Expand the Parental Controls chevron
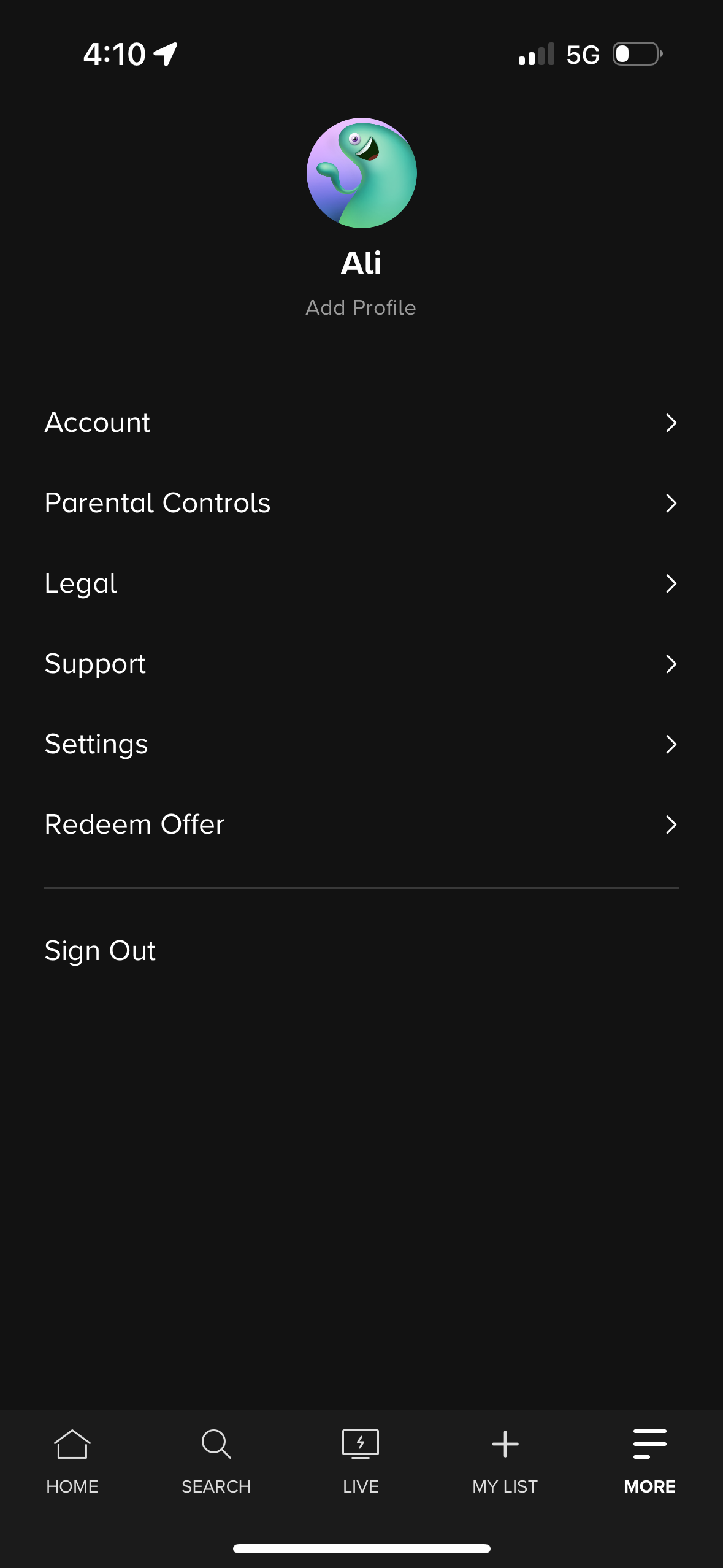 coord(673,503)
